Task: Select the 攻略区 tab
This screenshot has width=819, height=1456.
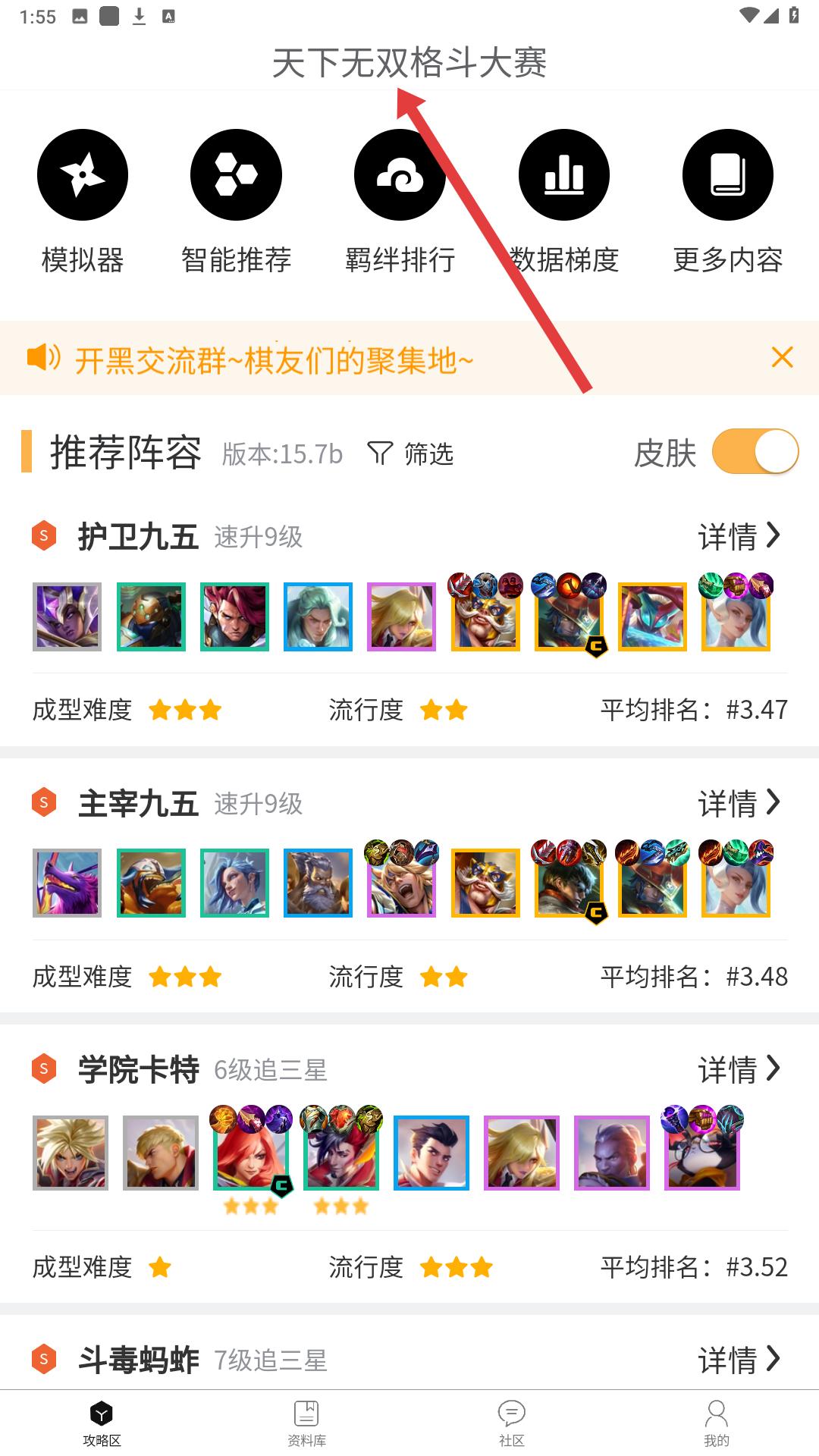Action: pyautogui.click(x=102, y=1423)
